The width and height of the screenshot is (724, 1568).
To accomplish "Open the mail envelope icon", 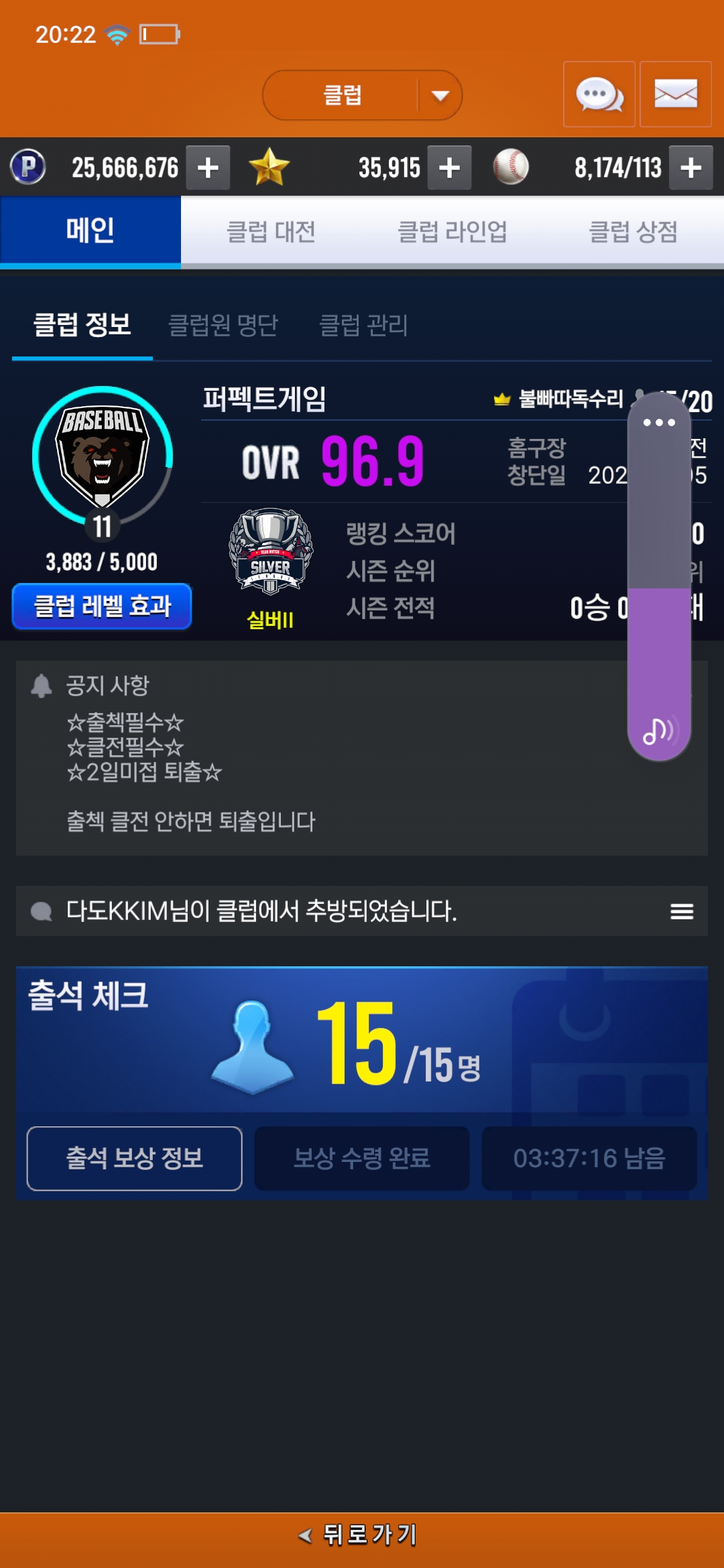I will tap(676, 94).
